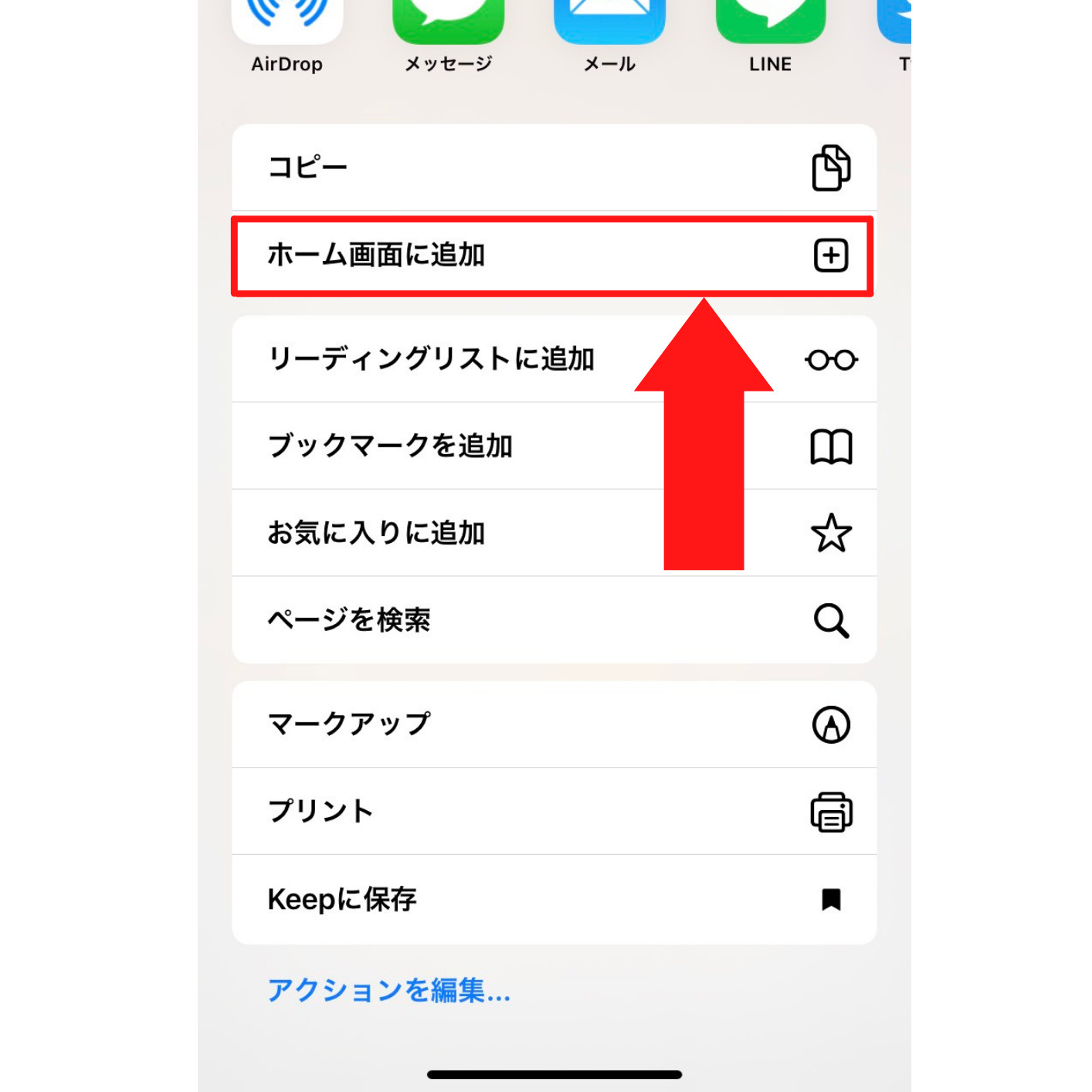Open ページを検索
1092x1092 pixels.
coord(554,620)
